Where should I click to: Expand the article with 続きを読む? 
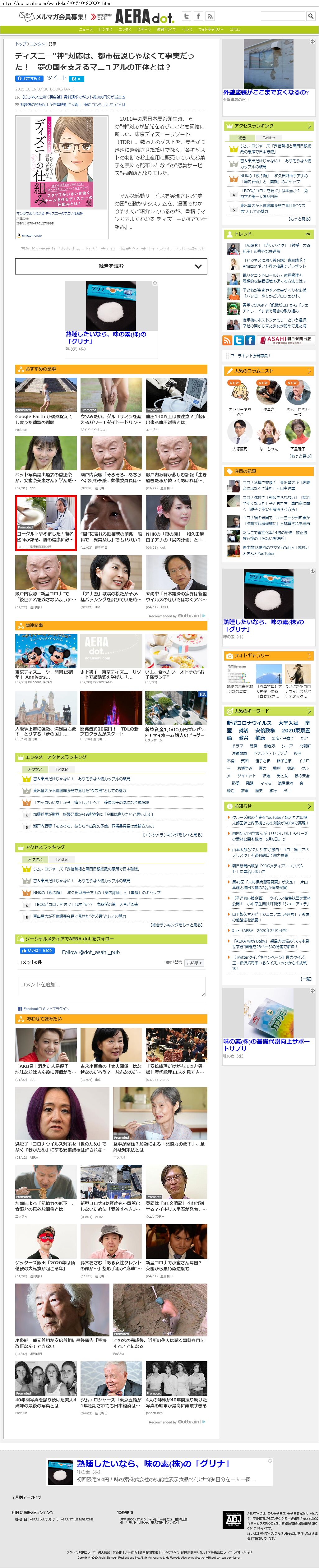[111, 266]
